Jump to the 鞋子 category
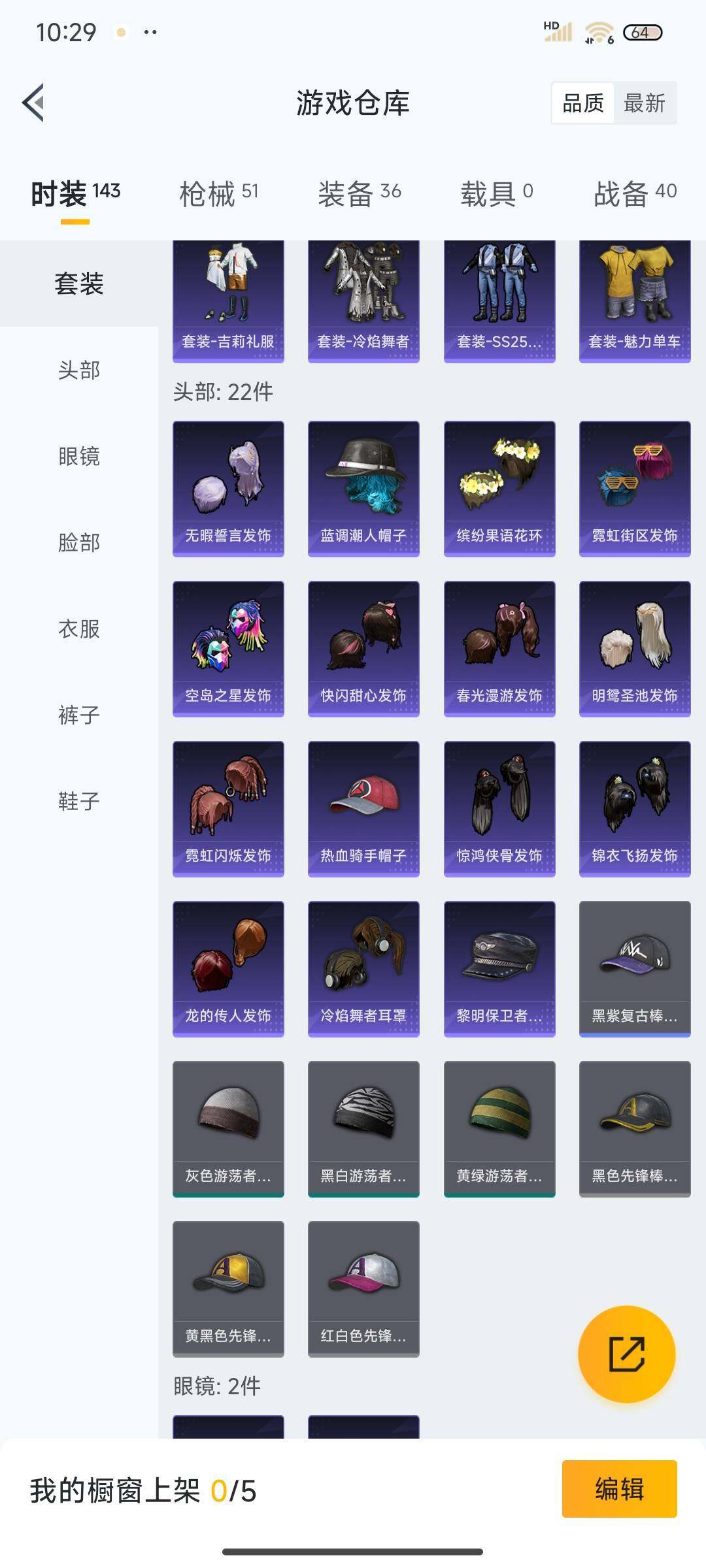Screen dimensions: 706x1568 click(79, 801)
